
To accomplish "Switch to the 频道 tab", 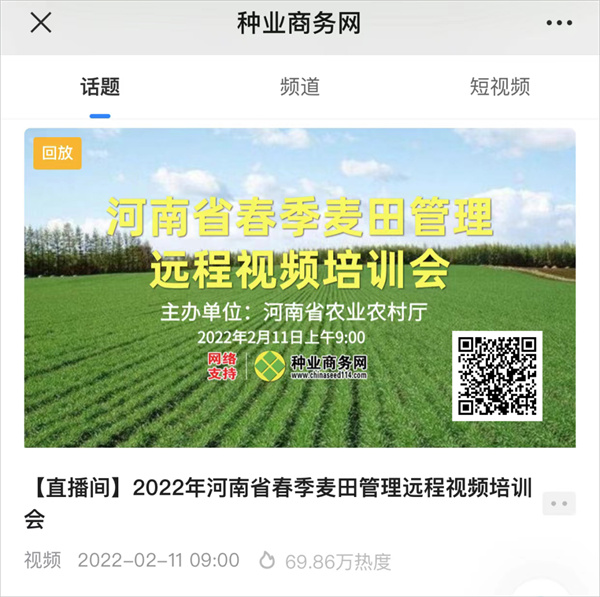I will coord(300,86).
